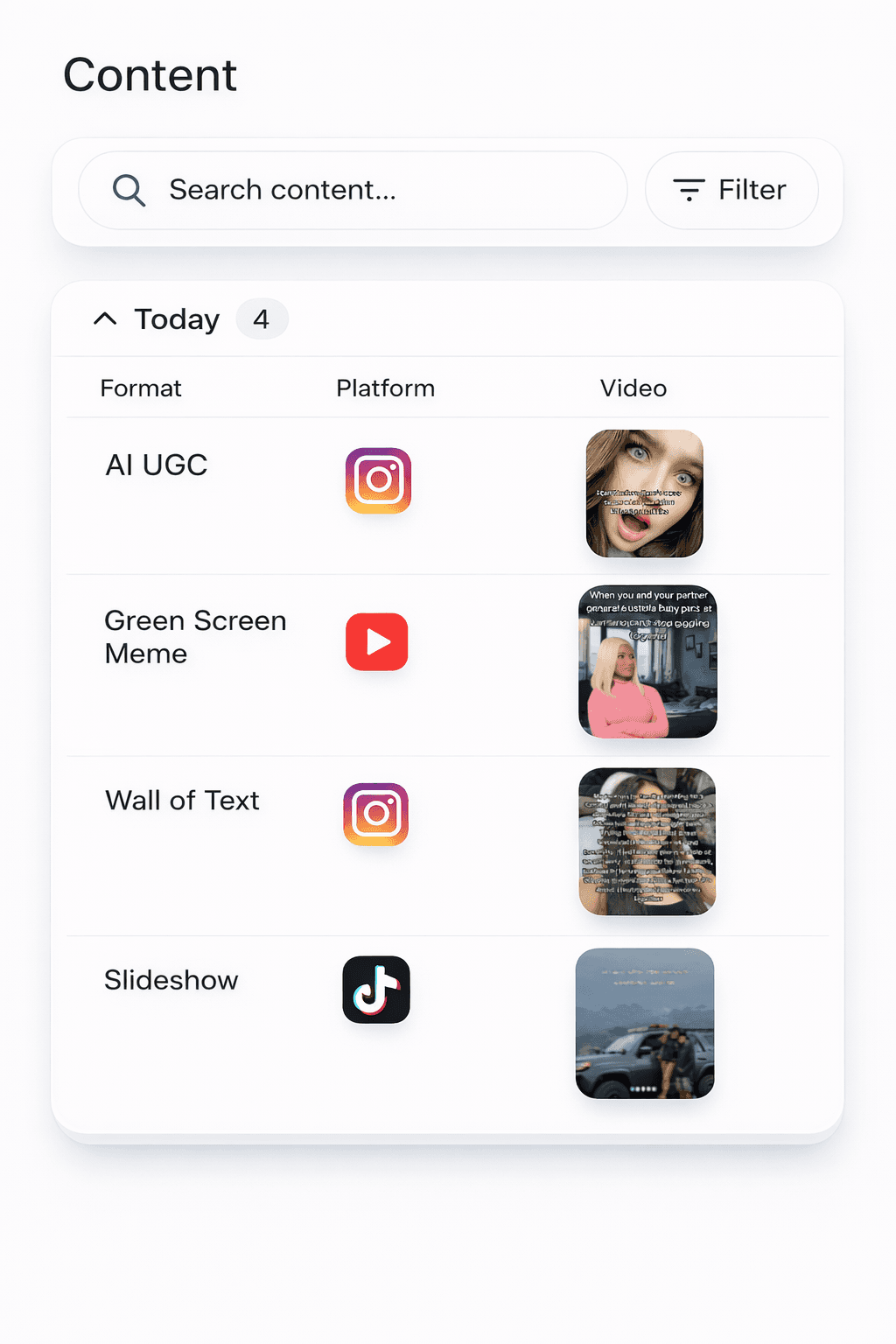This screenshot has height=1344, width=896.
Task: Click the Instagram icon for AI UGC
Action: (x=377, y=480)
